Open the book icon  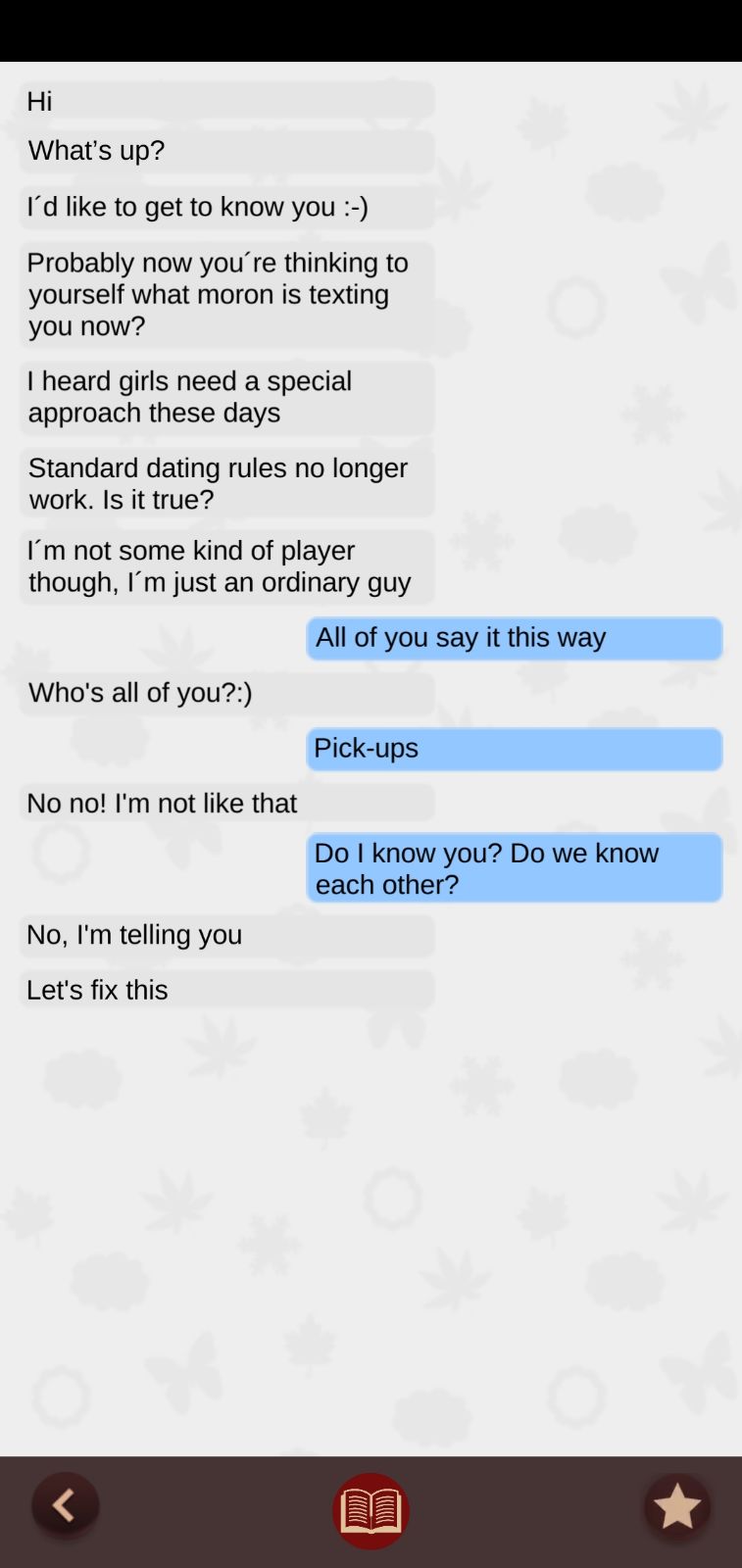(x=371, y=1510)
